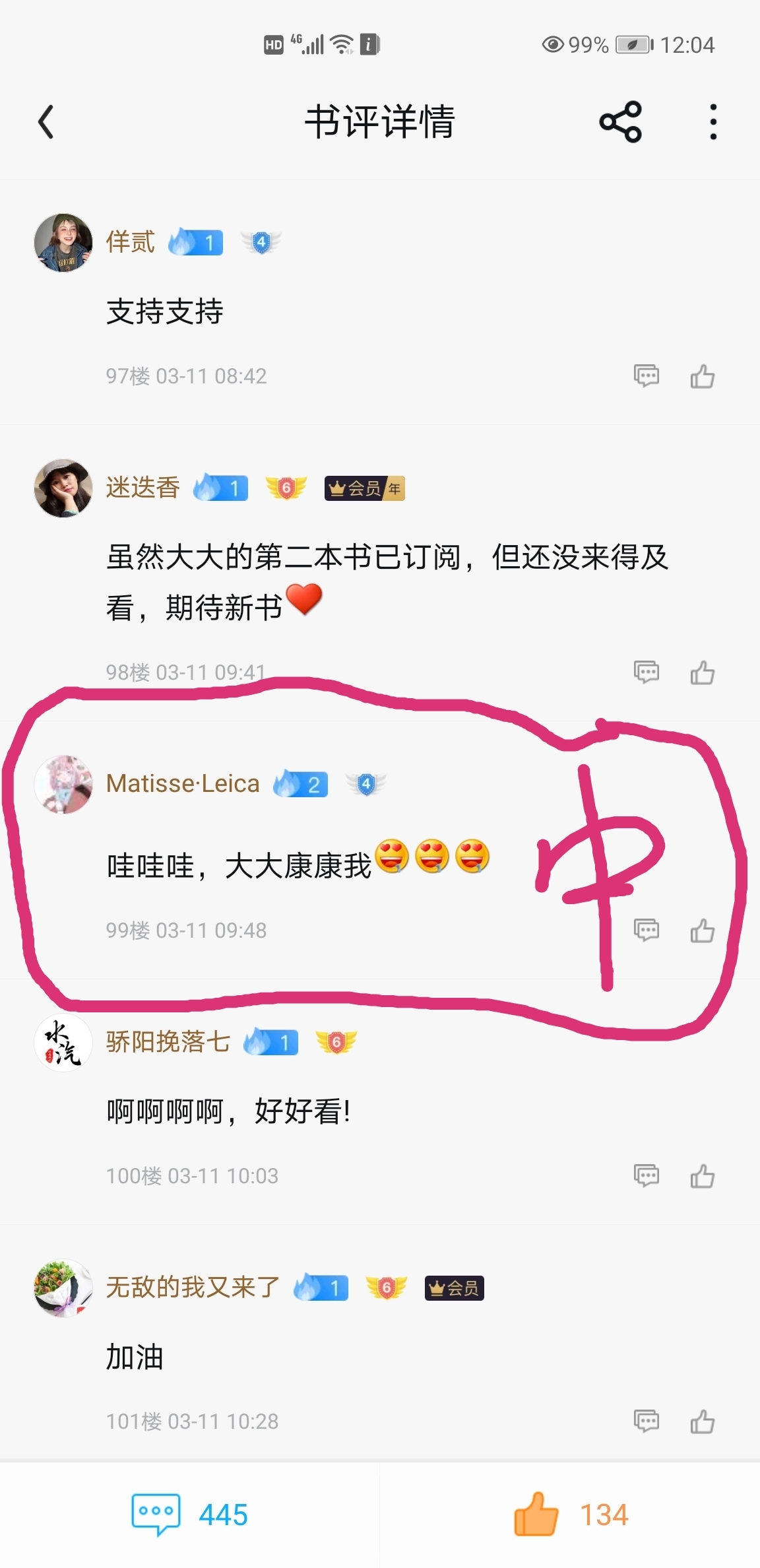Screen dimensions: 760x1568
Task: Reply to 迷迭香's comment
Action: pos(646,672)
